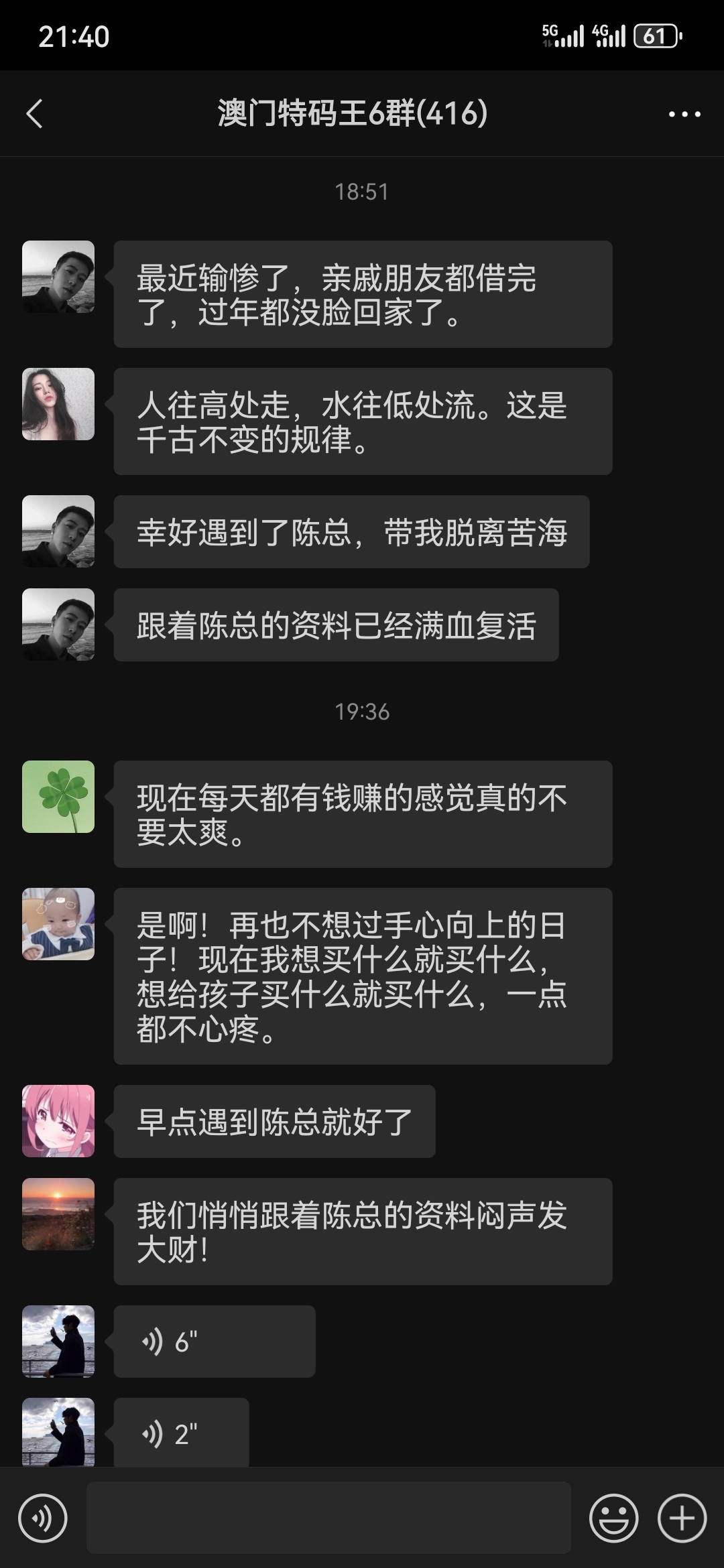The image size is (724, 1568).
Task: View profile of sender of 最近输惨了 message
Action: [x=58, y=277]
